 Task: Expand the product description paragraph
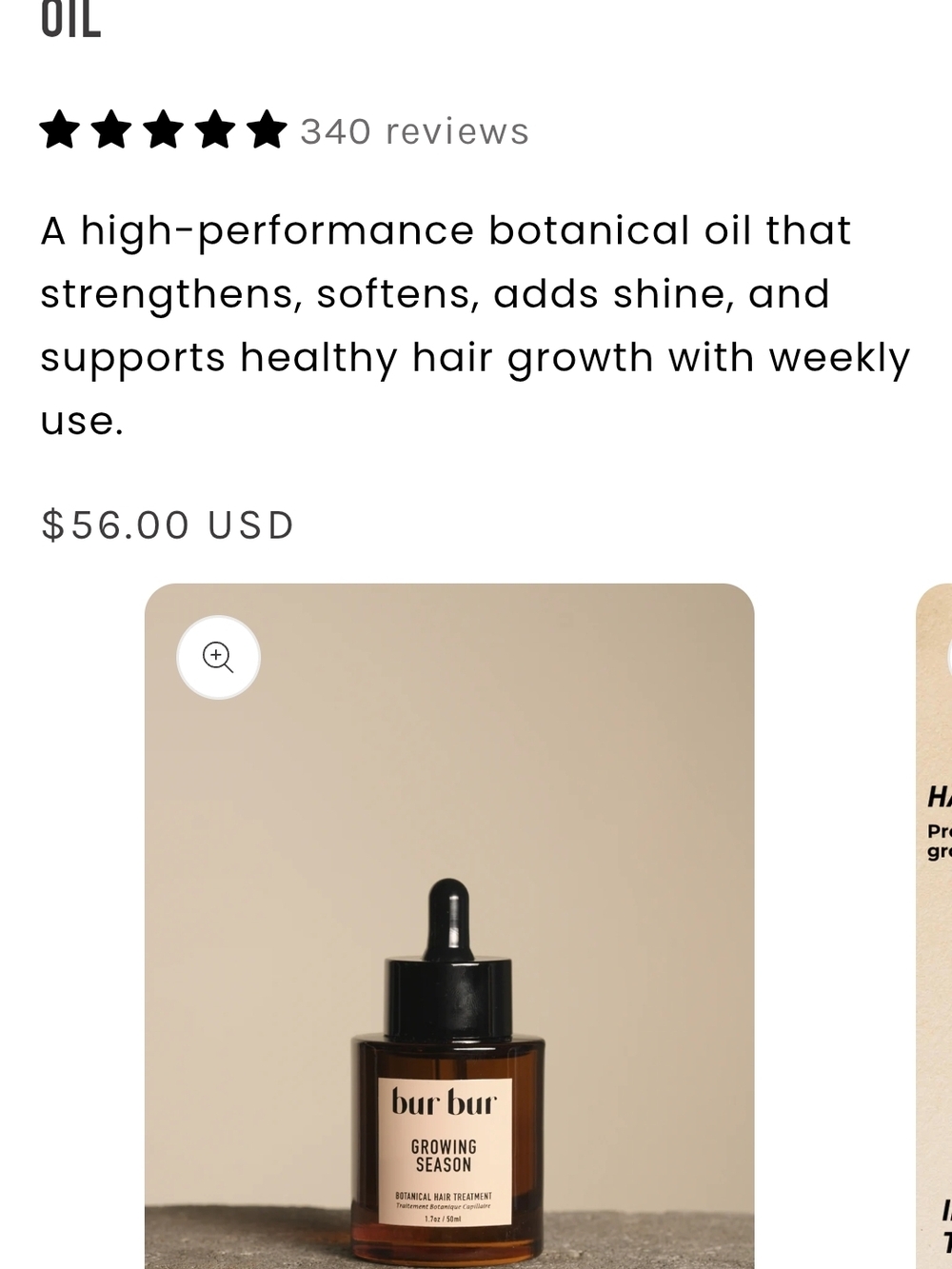click(x=474, y=324)
